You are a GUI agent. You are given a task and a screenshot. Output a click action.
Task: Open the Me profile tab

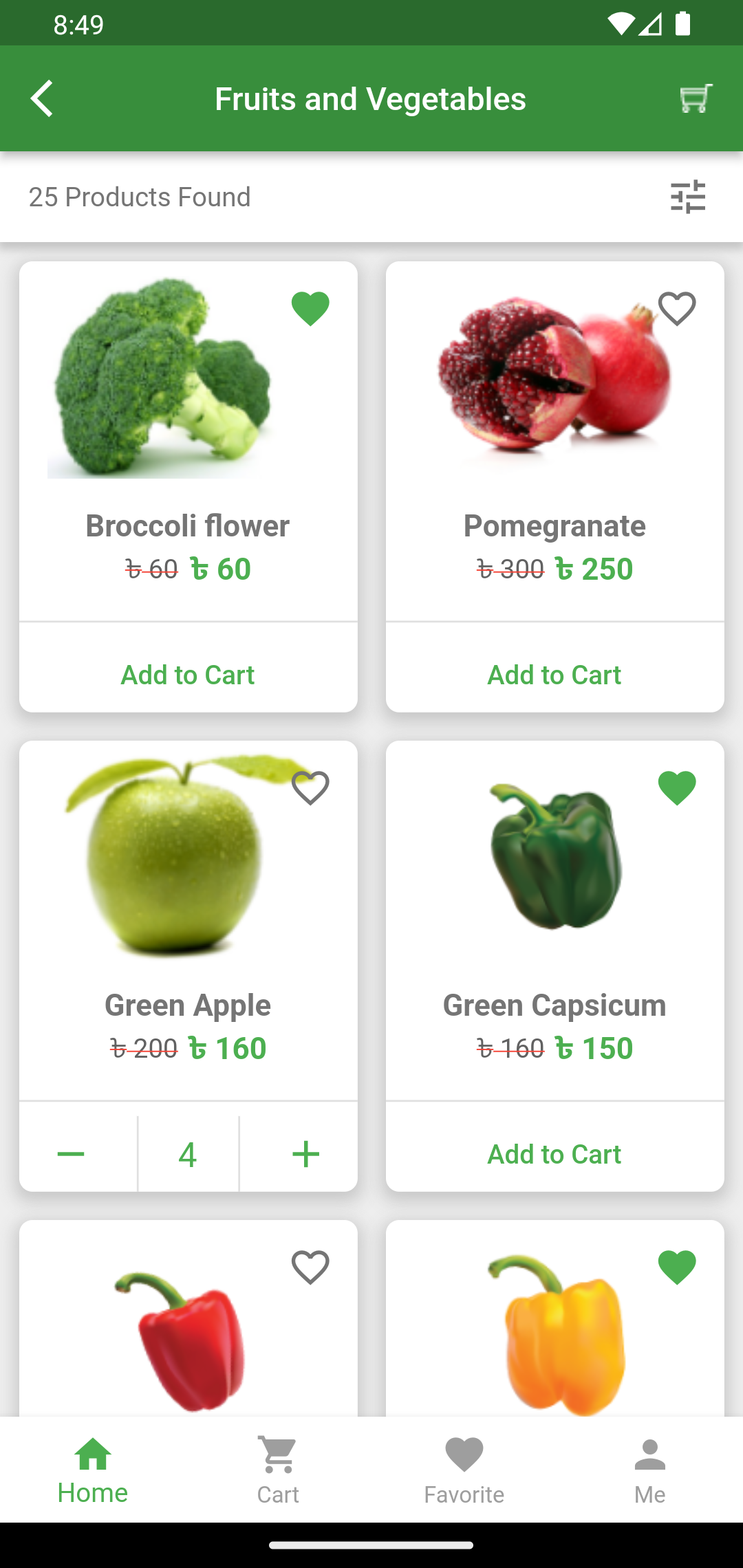click(x=649, y=1470)
